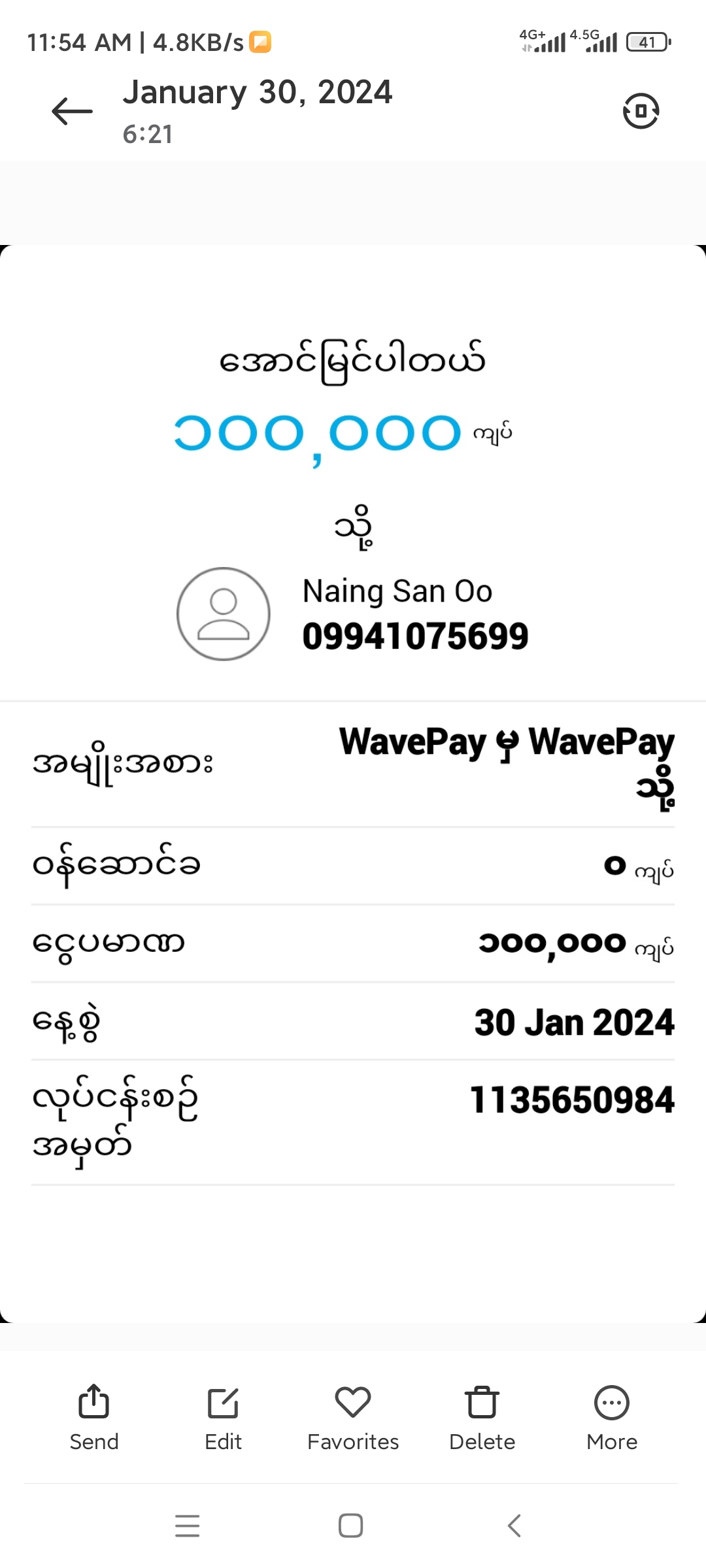This screenshot has height=1568, width=706.
Task: Rotate the screen orientation
Action: pyautogui.click(x=641, y=111)
